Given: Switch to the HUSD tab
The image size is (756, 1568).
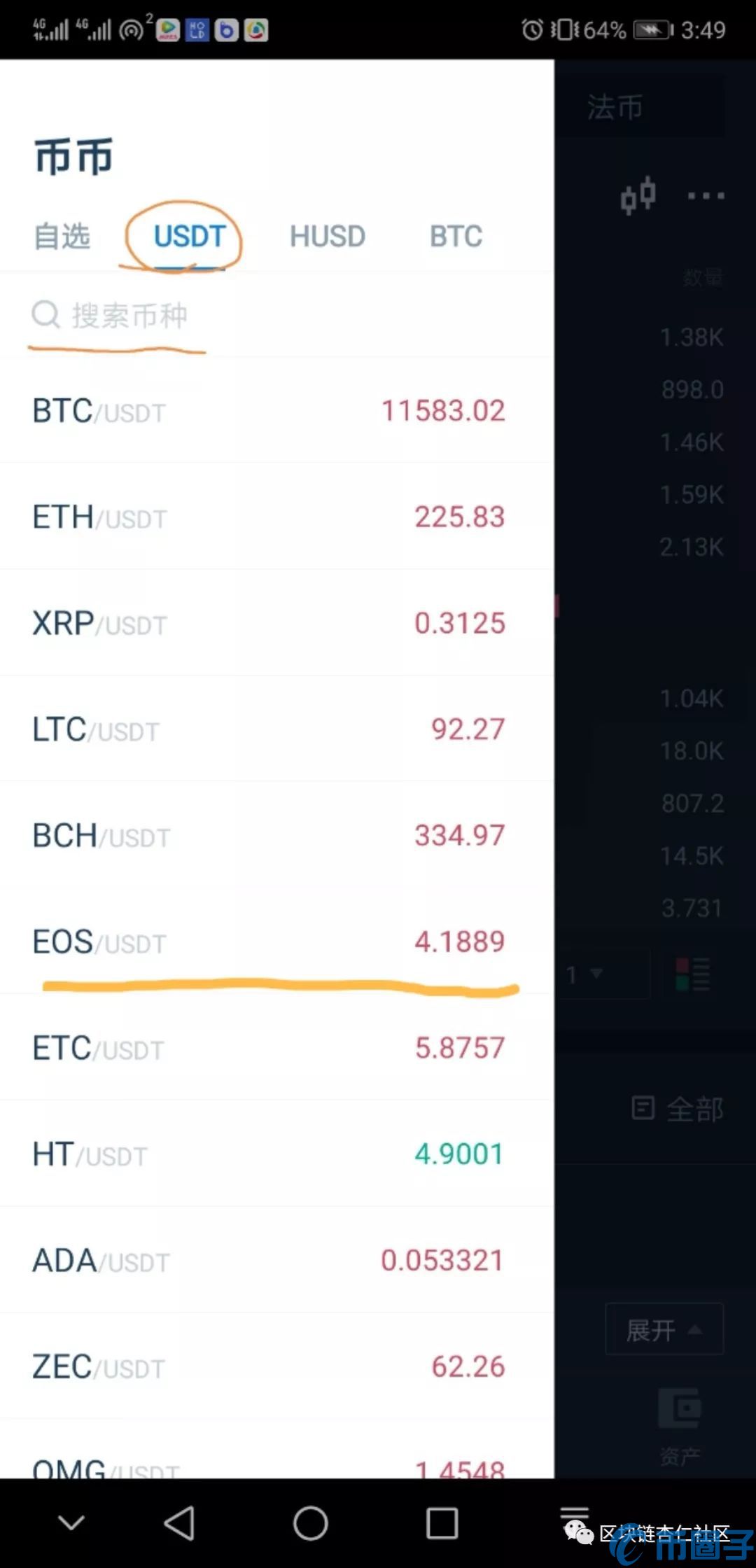Looking at the screenshot, I should [x=328, y=237].
